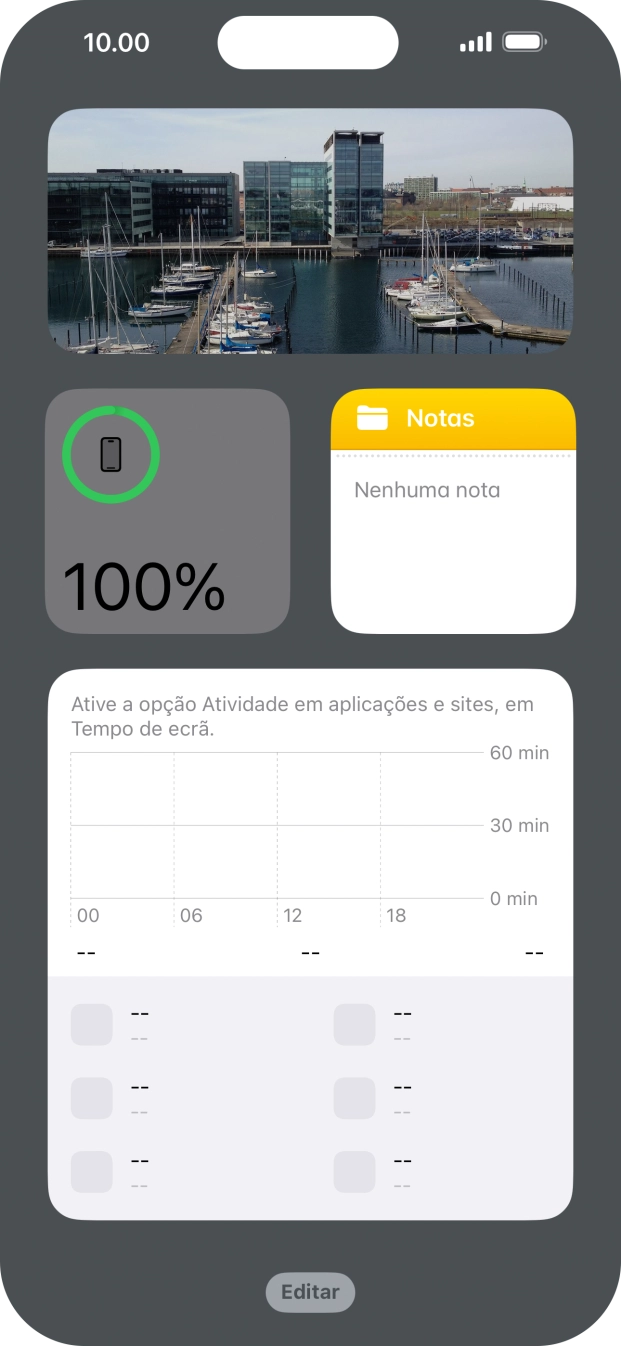621x1346 pixels.
Task: Open the marina photo widget
Action: click(x=310, y=231)
